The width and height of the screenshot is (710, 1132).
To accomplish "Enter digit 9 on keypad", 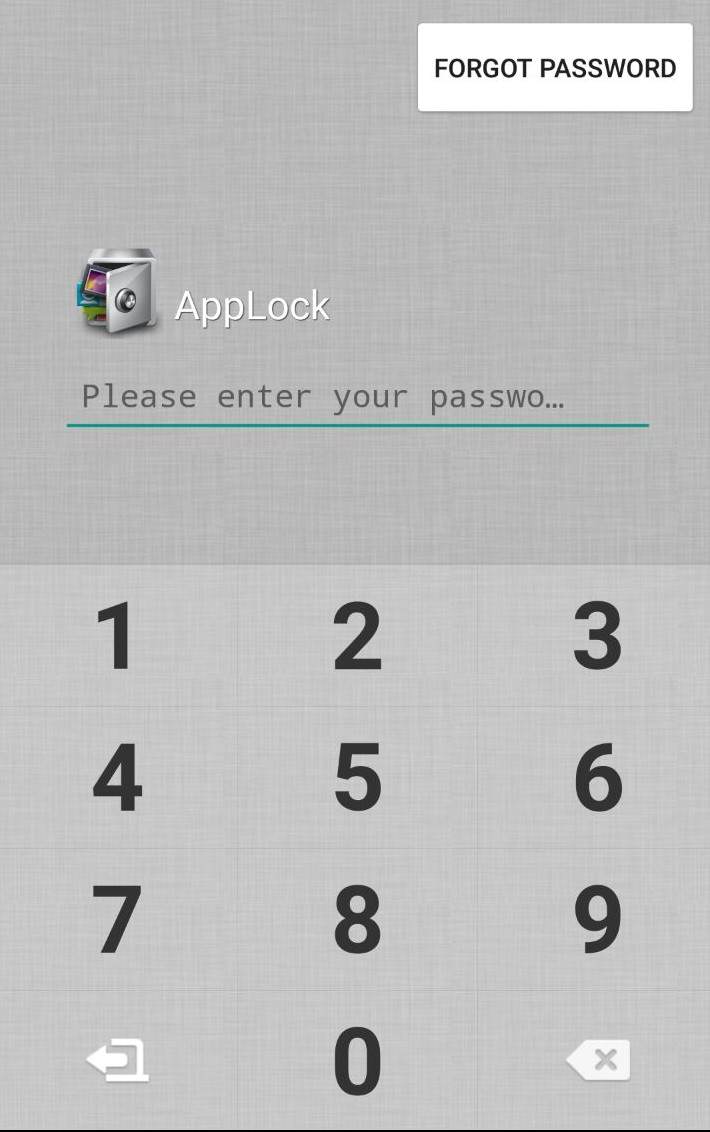I will [x=597, y=919].
